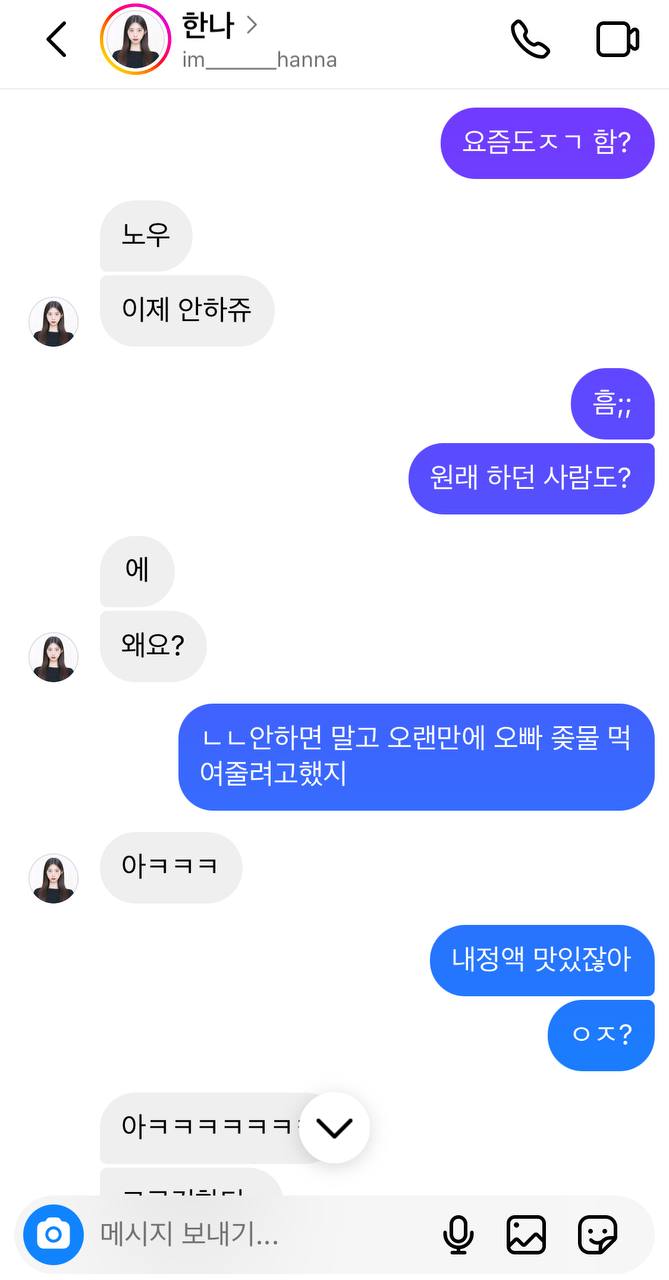Jump to the latest messages
The height and width of the screenshot is (1280, 669).
(x=334, y=1127)
